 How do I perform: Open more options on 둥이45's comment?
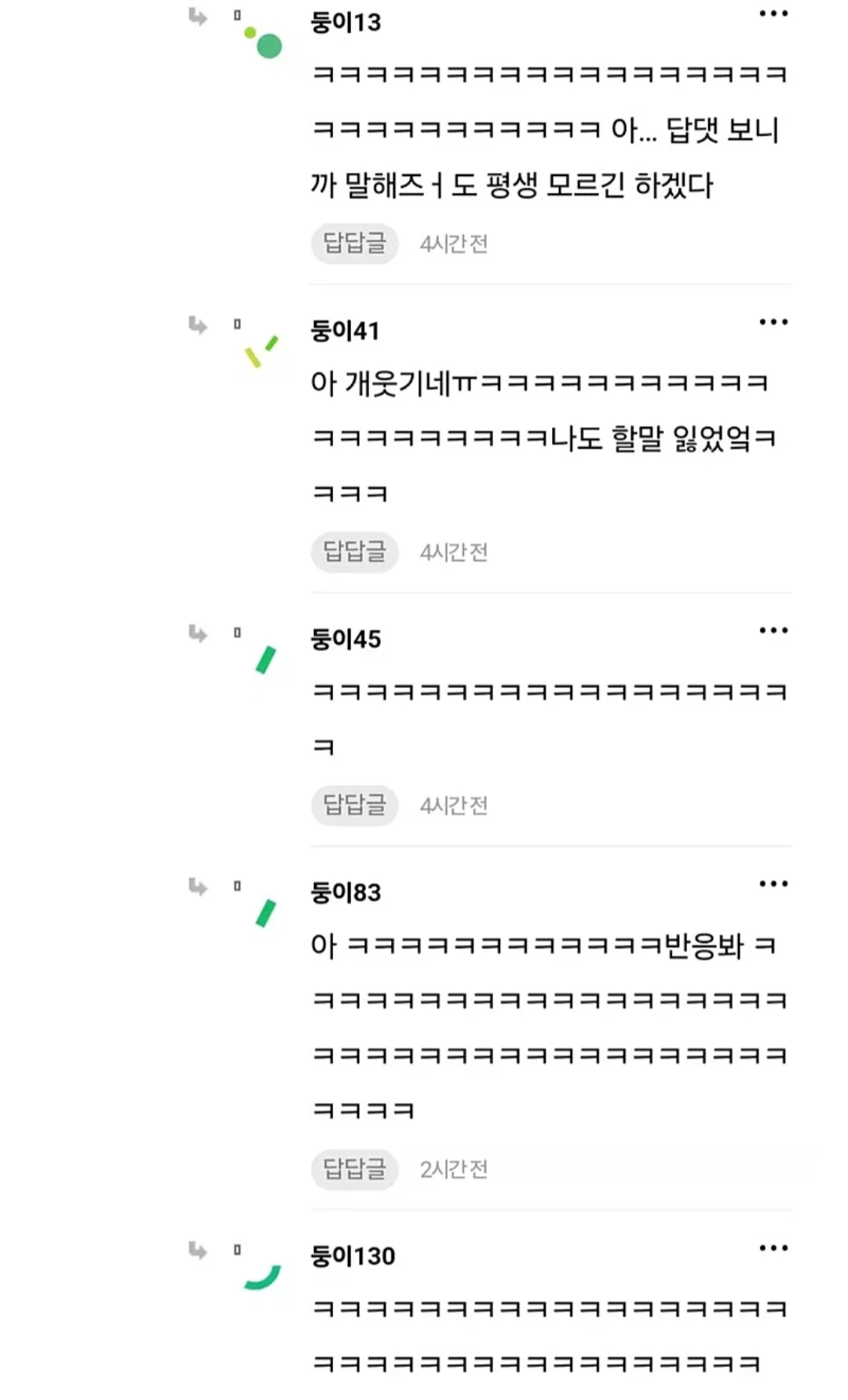point(773,631)
